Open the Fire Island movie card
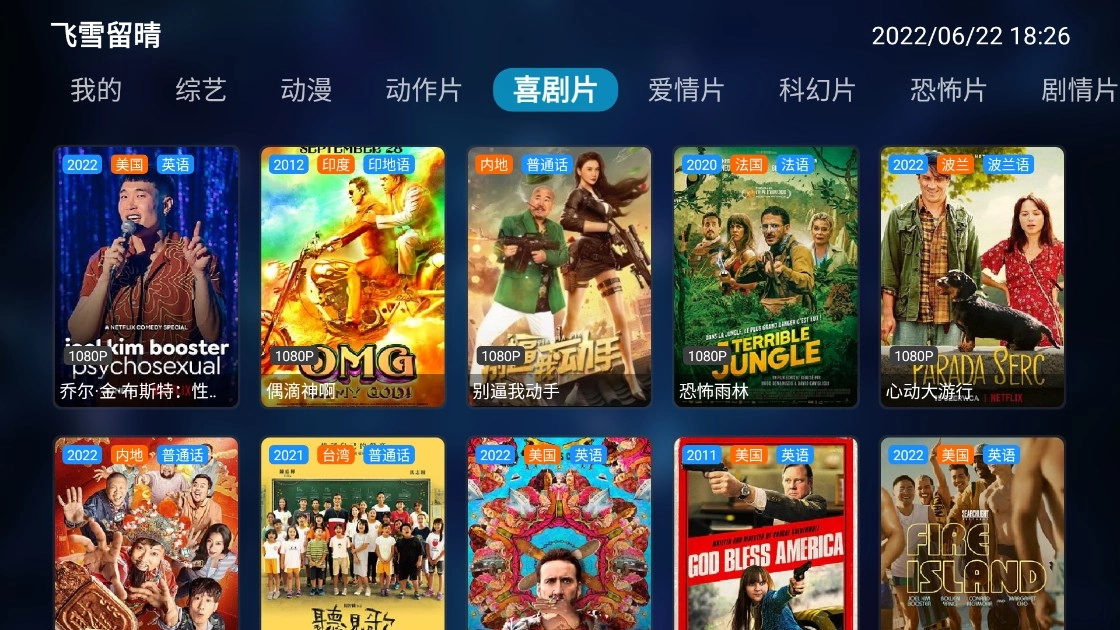Screen dimensions: 1120x630 click(x=972, y=535)
